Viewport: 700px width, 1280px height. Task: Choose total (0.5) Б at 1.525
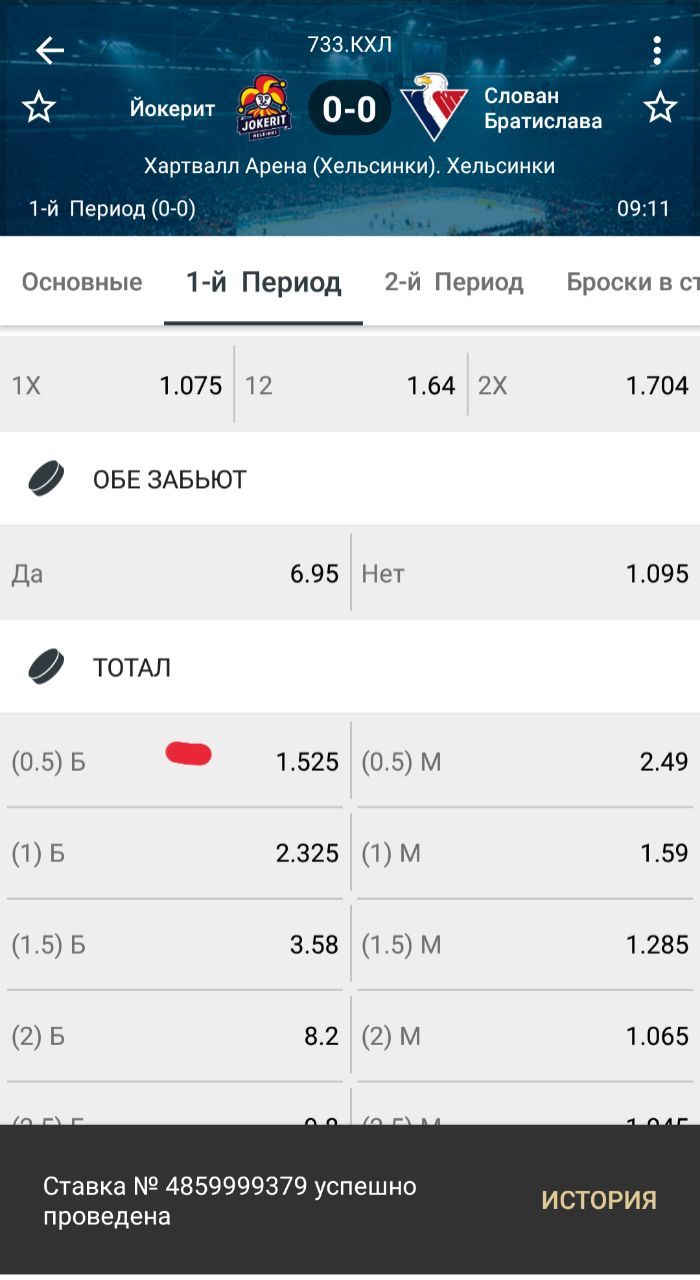pyautogui.click(x=175, y=762)
